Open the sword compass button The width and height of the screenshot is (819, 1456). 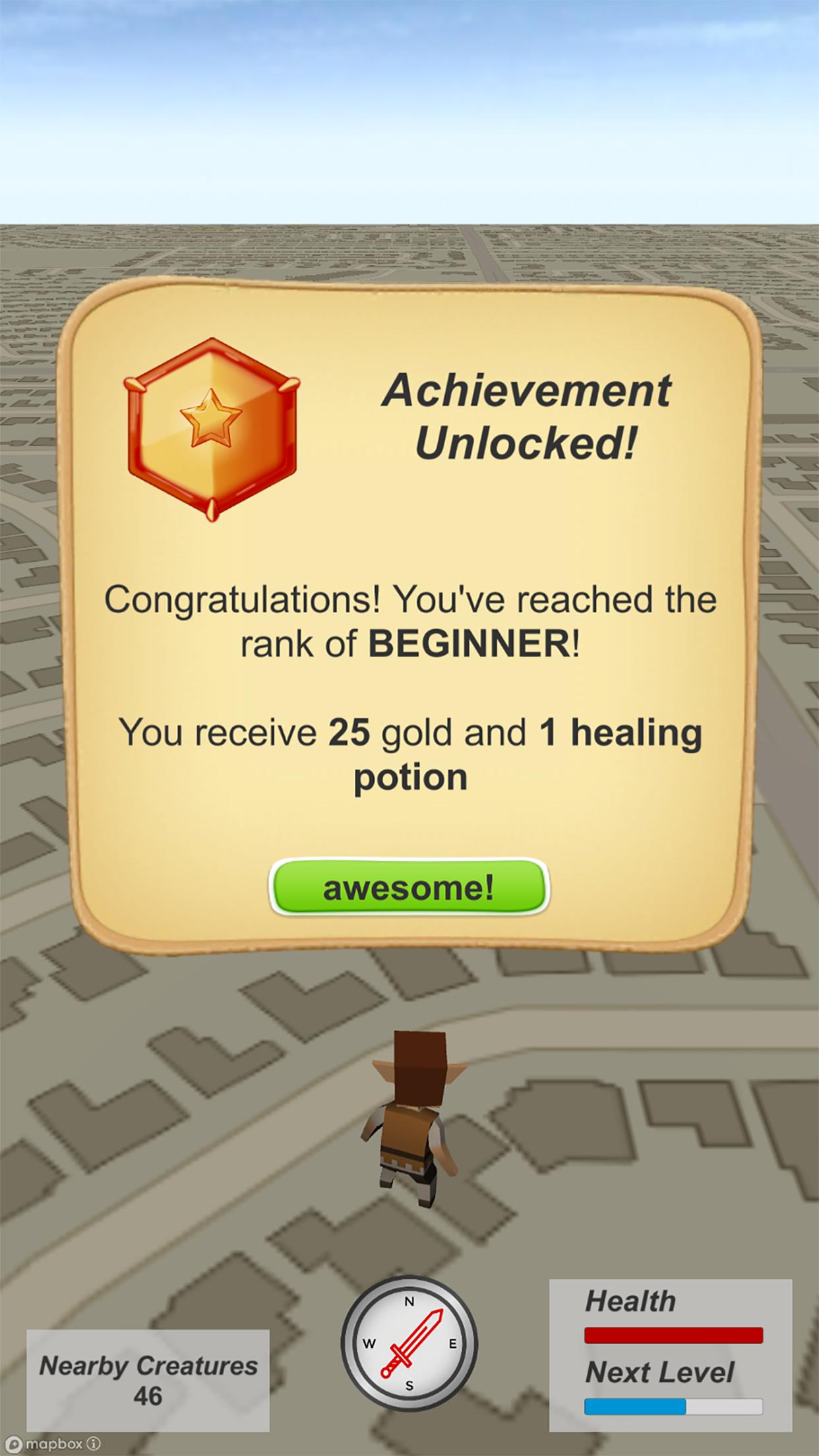[x=409, y=1343]
